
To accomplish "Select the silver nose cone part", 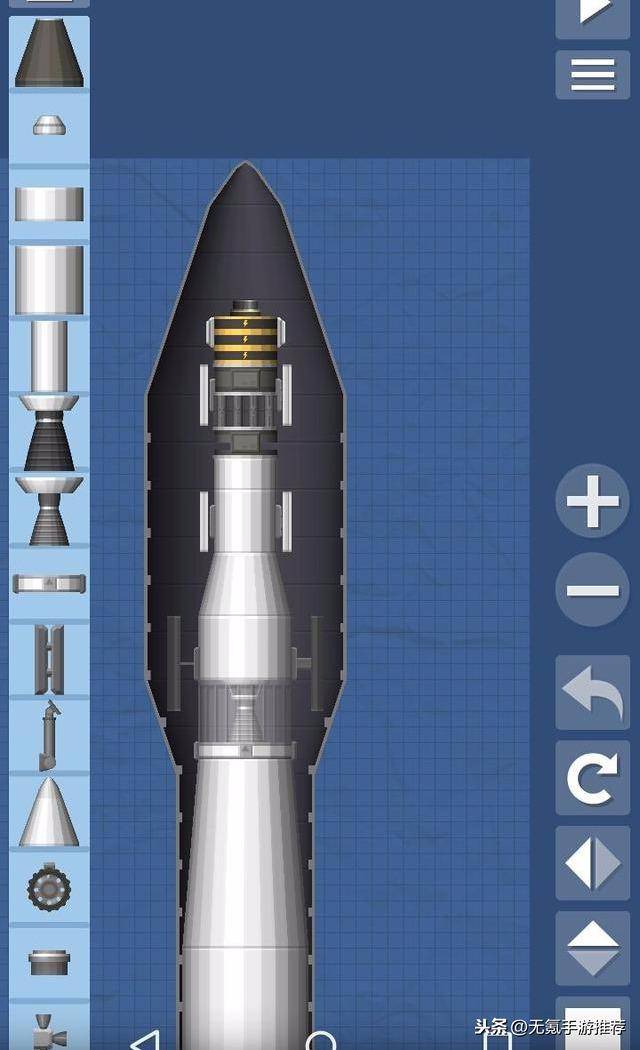I will [x=49, y=812].
